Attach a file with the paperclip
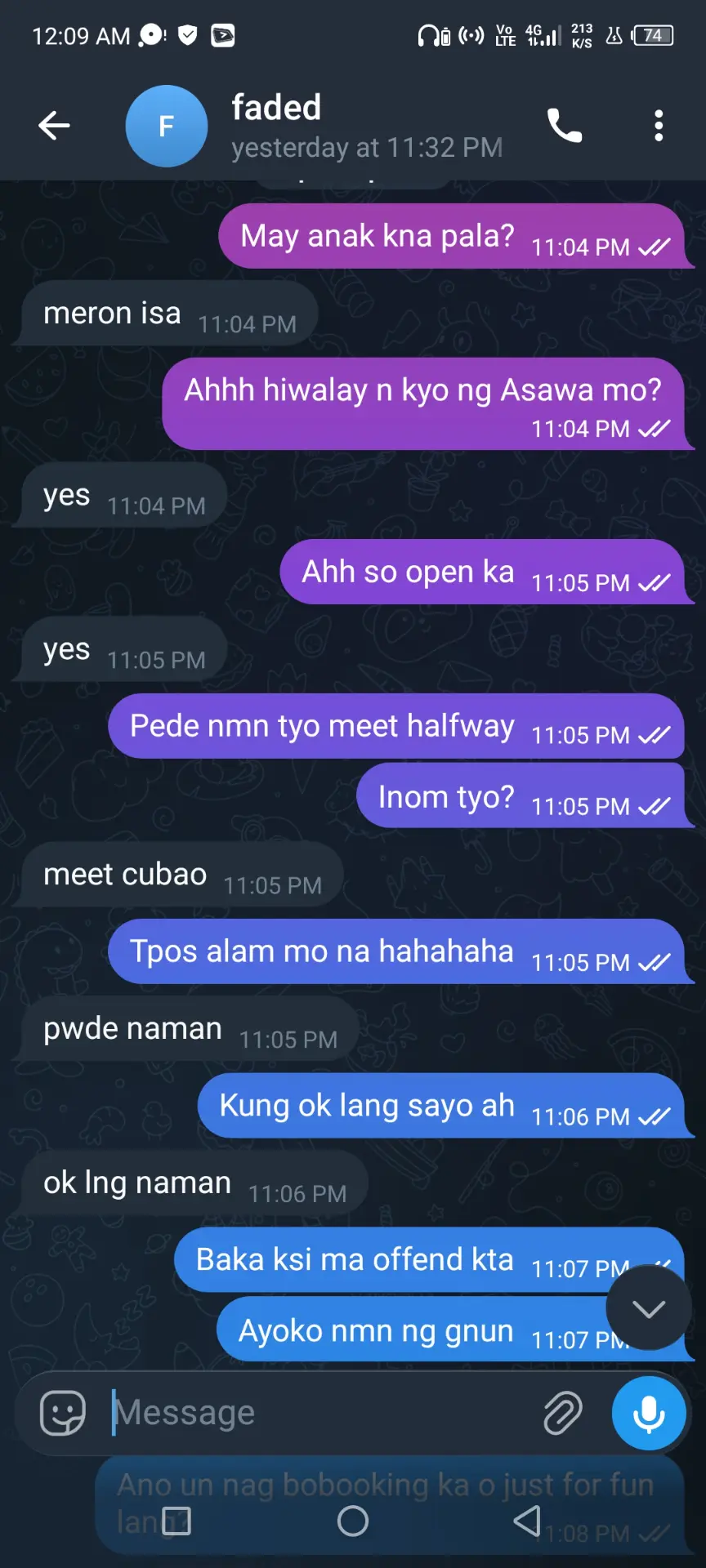Viewport: 706px width, 1568px height. point(563,1413)
